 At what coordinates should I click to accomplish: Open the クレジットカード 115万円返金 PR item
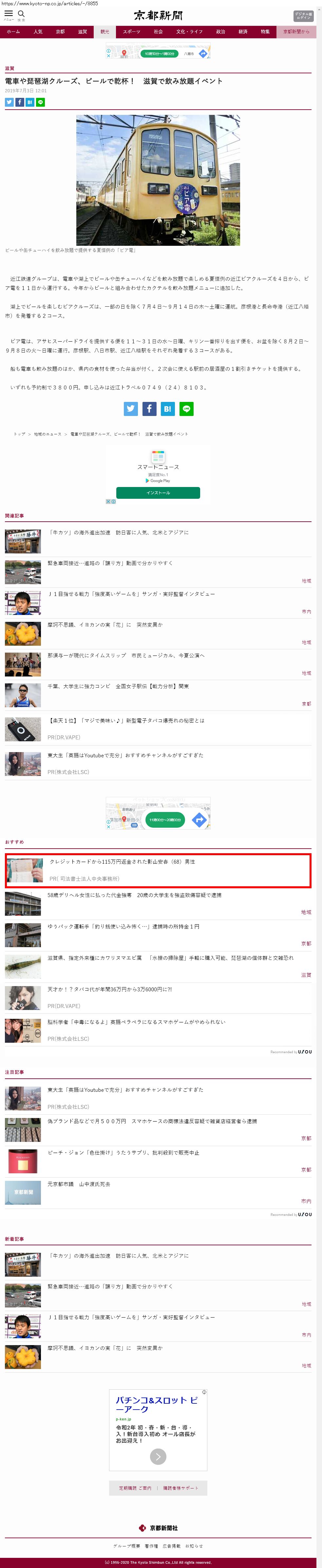pos(123,862)
